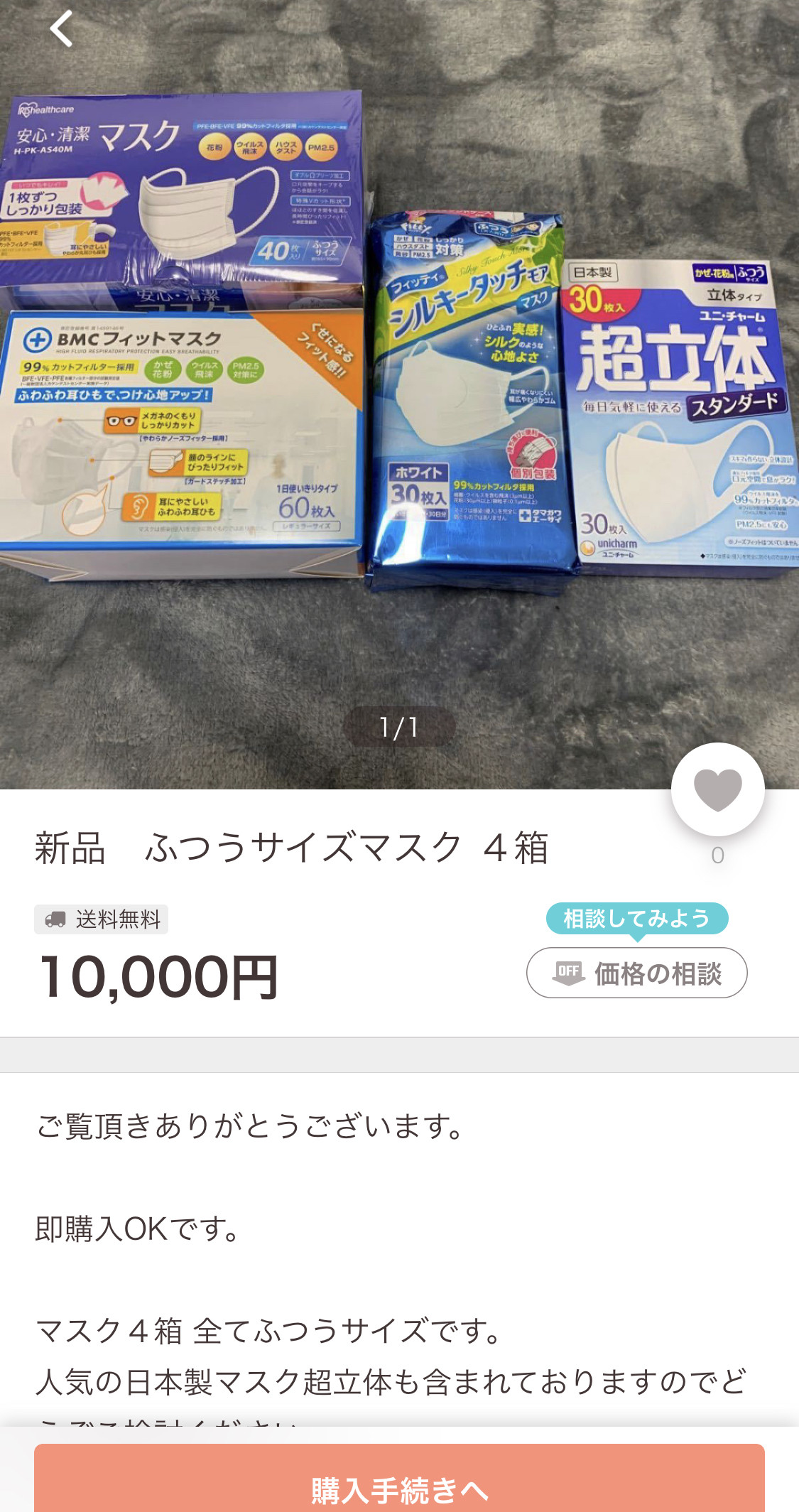
Task: Open the 価格の相談 price negotiation button
Action: (x=636, y=973)
